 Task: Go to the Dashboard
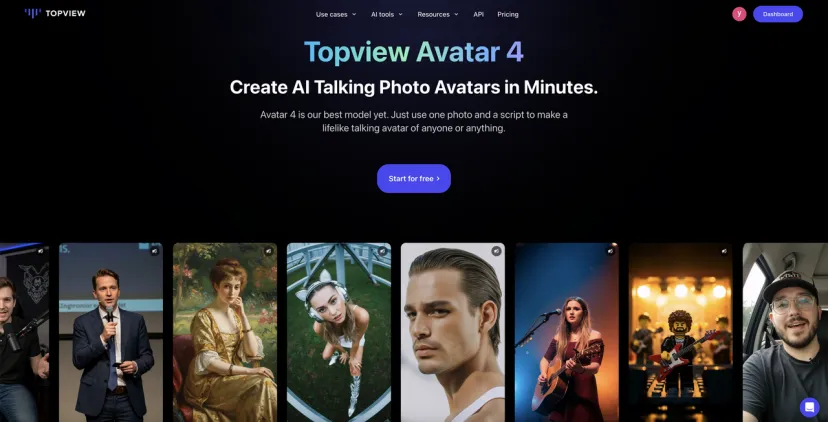[x=777, y=14]
